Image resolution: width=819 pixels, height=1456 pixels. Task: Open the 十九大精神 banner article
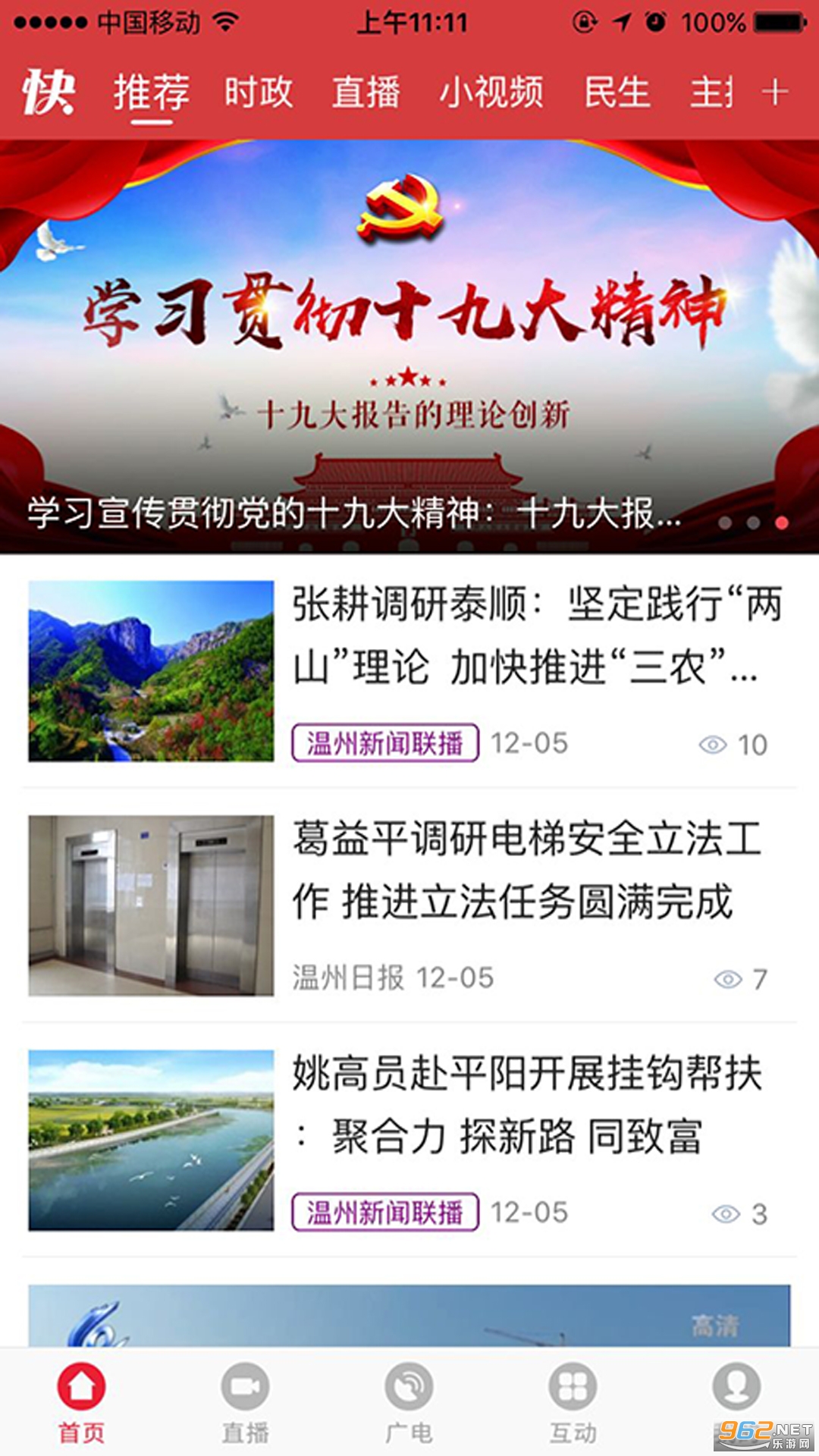[x=409, y=346]
